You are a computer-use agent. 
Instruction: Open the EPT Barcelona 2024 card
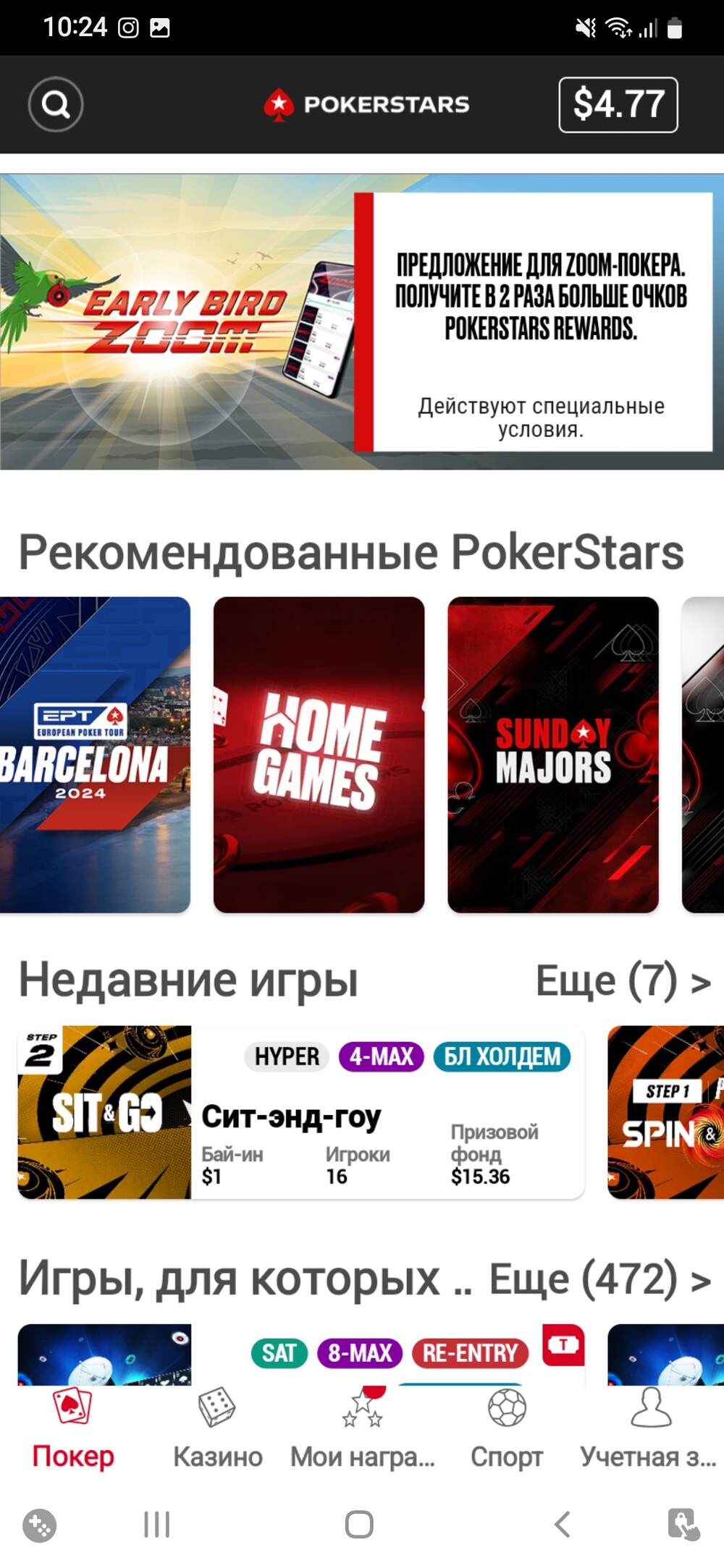pyautogui.click(x=94, y=754)
